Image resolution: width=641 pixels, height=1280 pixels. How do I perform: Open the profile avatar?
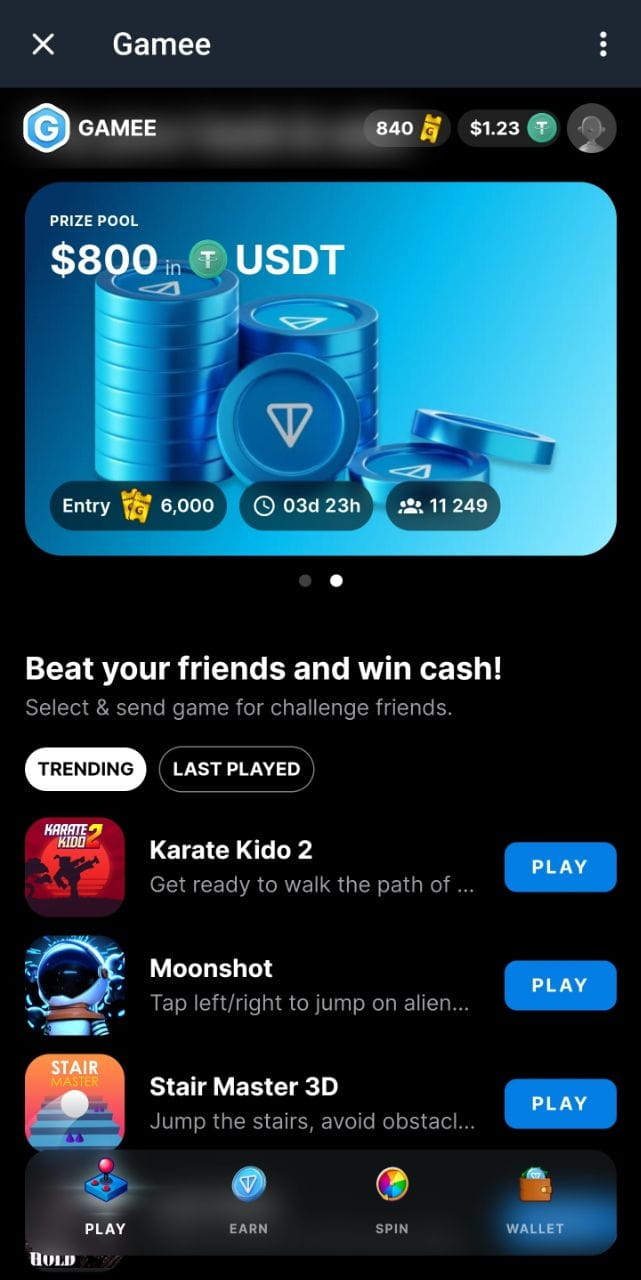(x=591, y=128)
